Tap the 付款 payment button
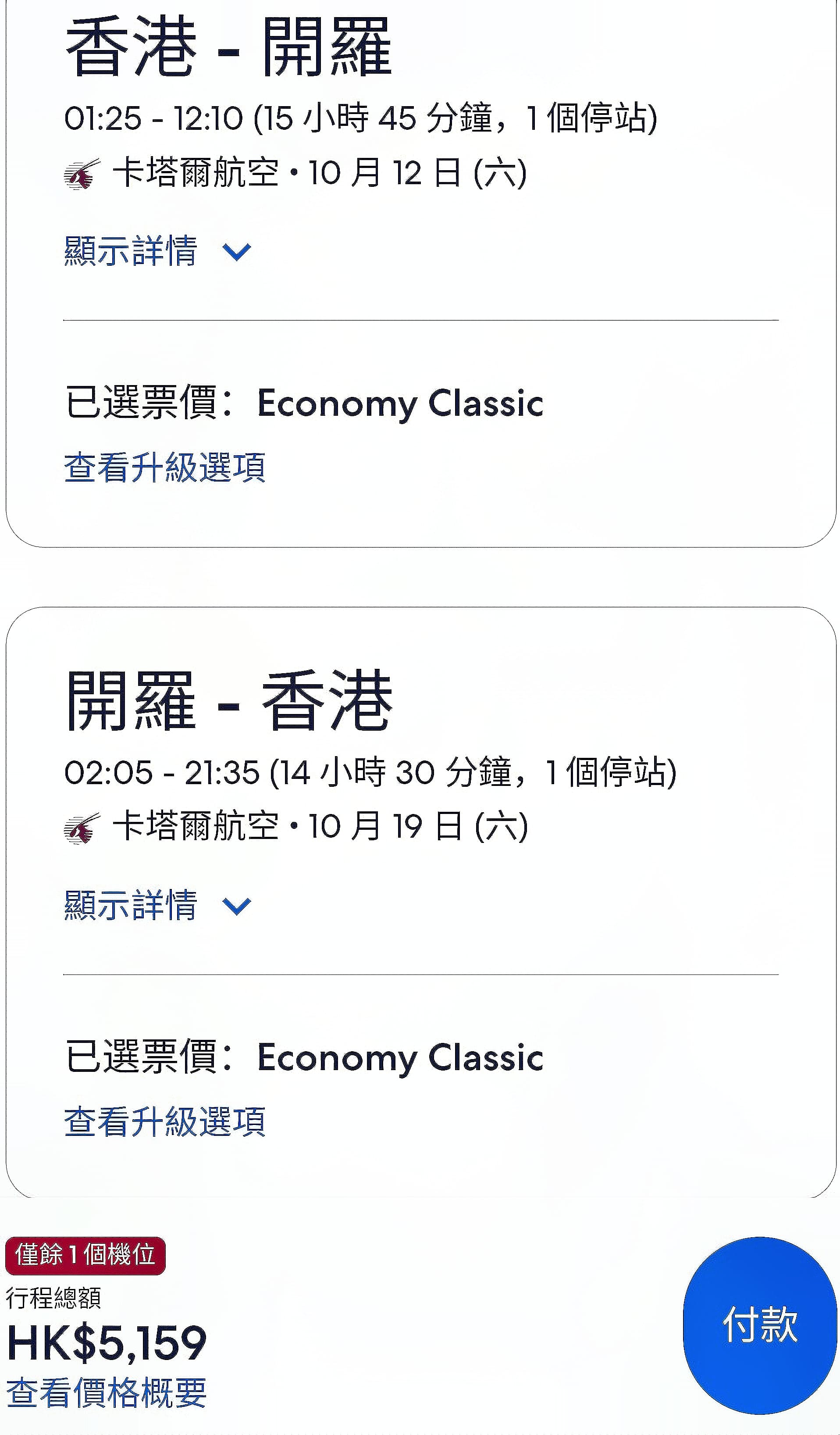This screenshot has width=840, height=1435. pyautogui.click(x=759, y=1324)
